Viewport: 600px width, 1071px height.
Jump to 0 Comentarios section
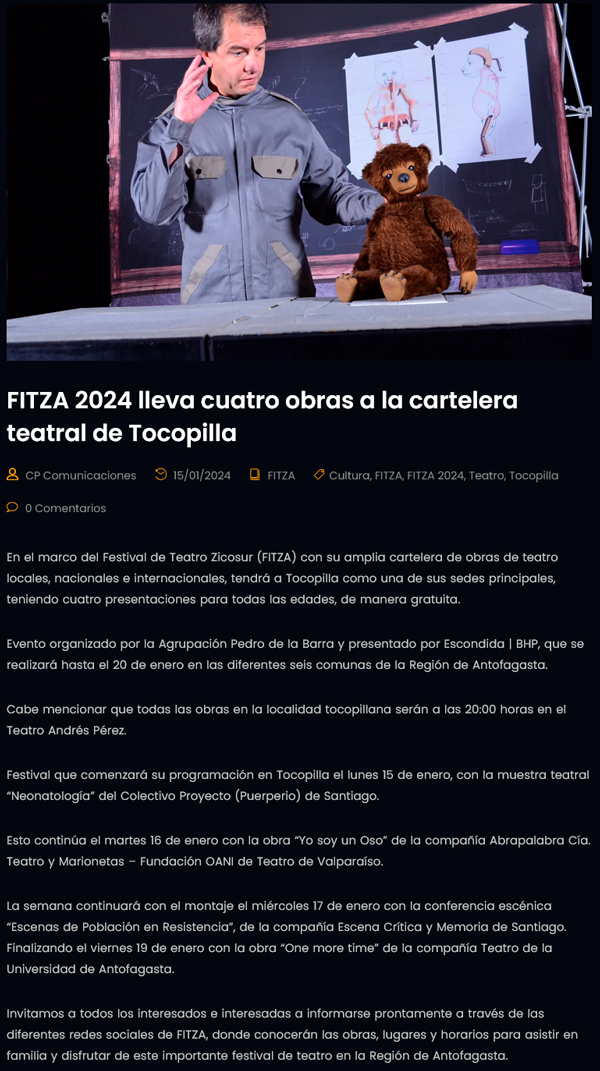[x=65, y=508]
